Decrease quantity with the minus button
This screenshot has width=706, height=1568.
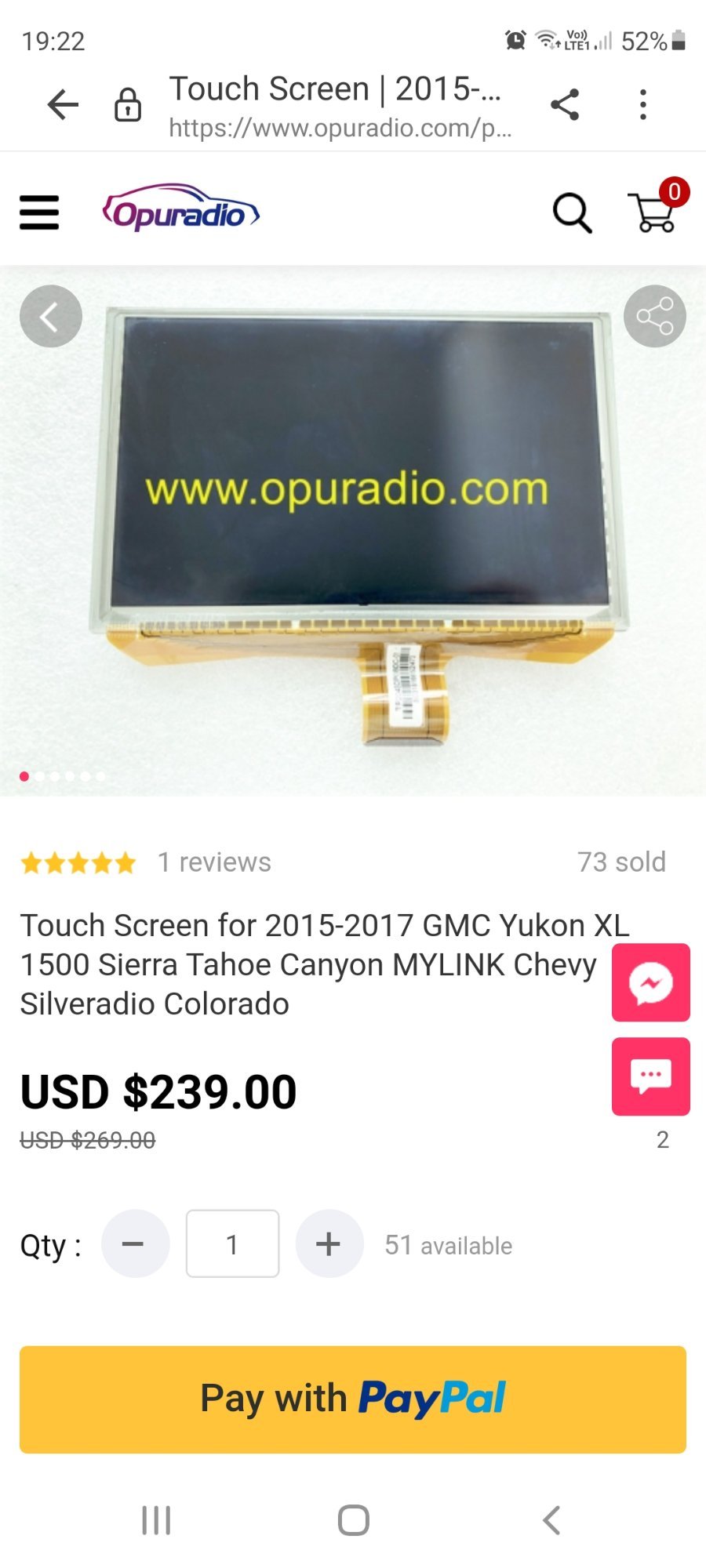[135, 1244]
